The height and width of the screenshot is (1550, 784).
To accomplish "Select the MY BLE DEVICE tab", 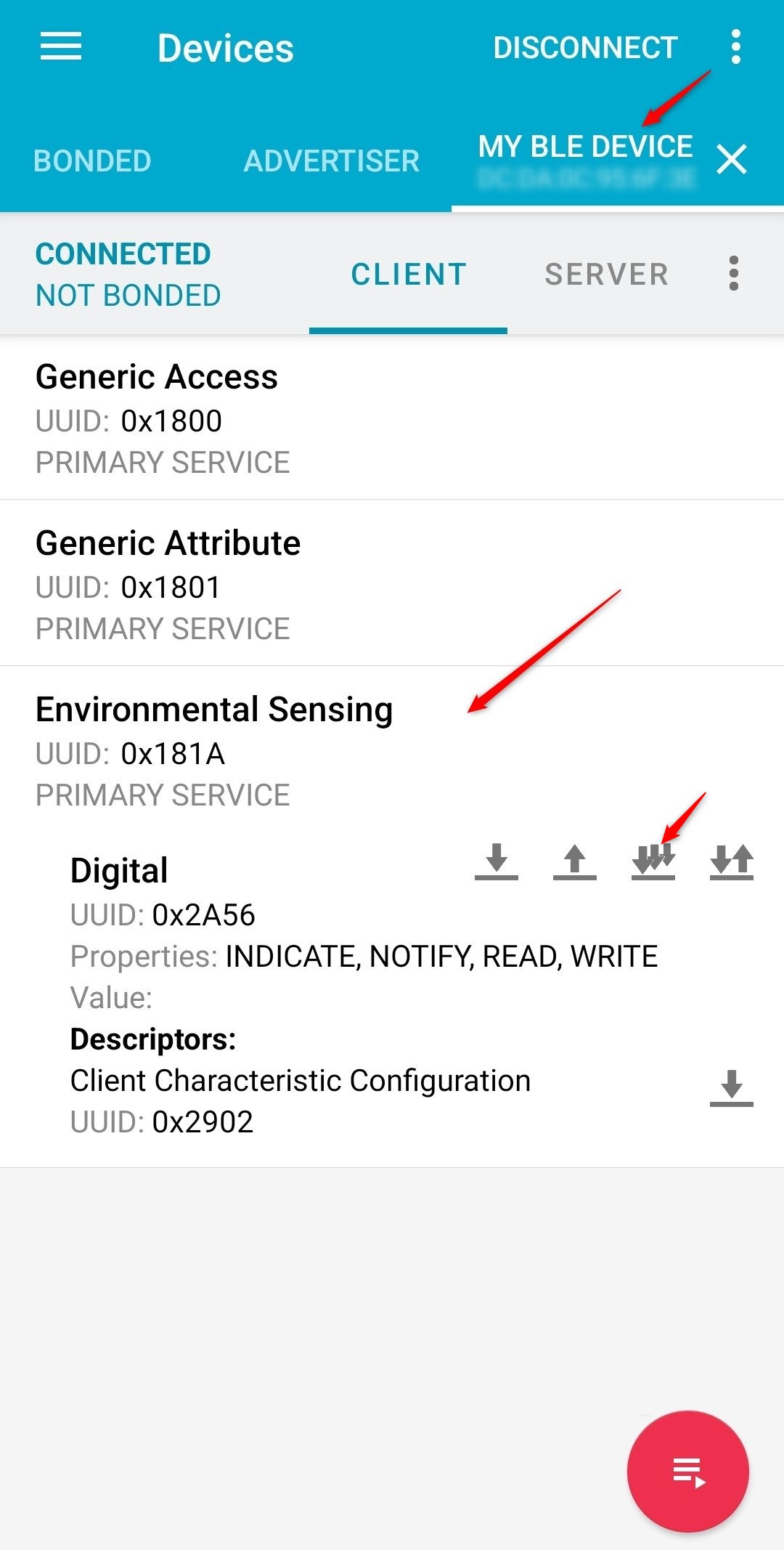I will click(586, 160).
